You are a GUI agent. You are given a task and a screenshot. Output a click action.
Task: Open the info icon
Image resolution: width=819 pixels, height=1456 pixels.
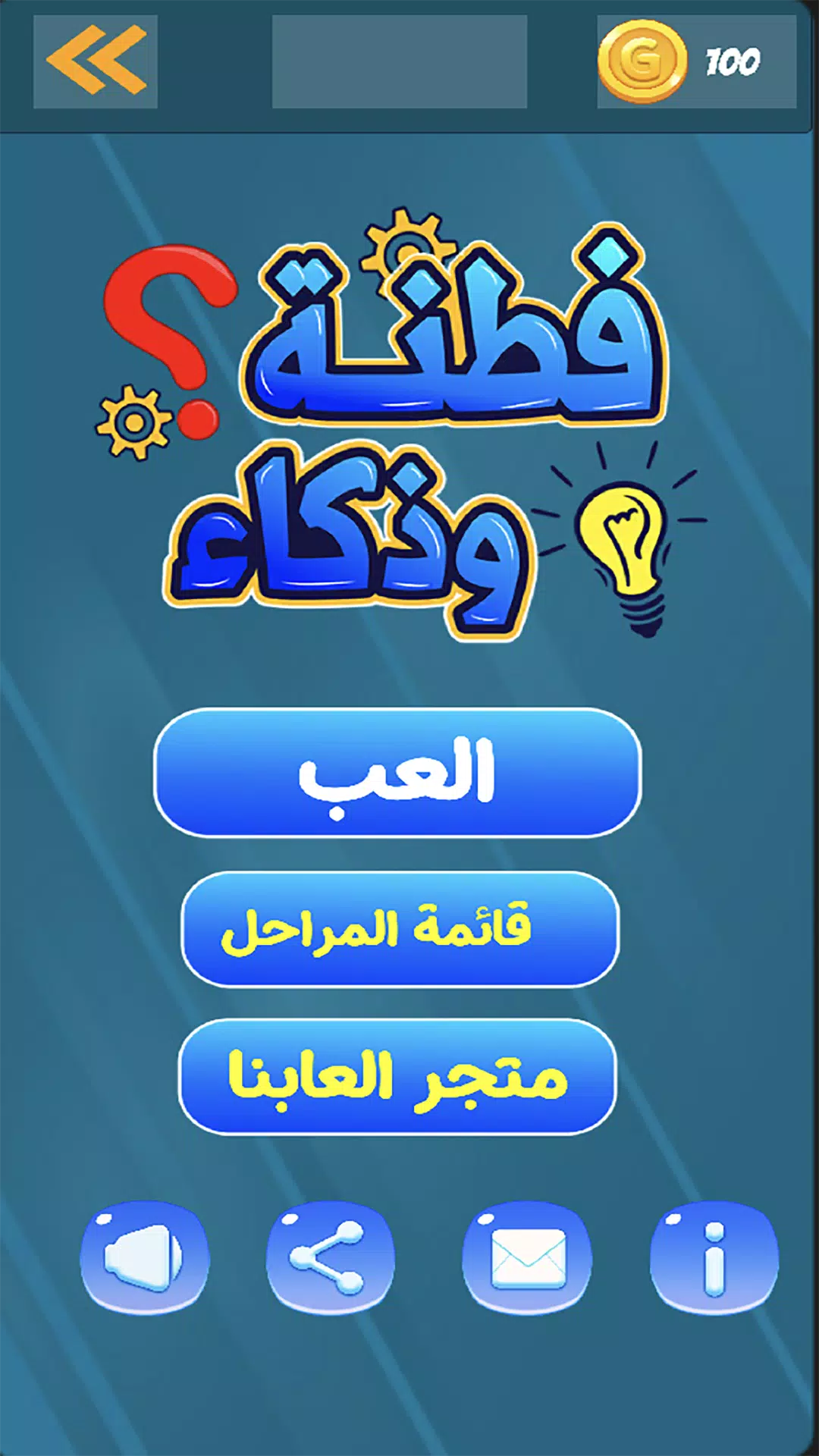pyautogui.click(x=714, y=1257)
